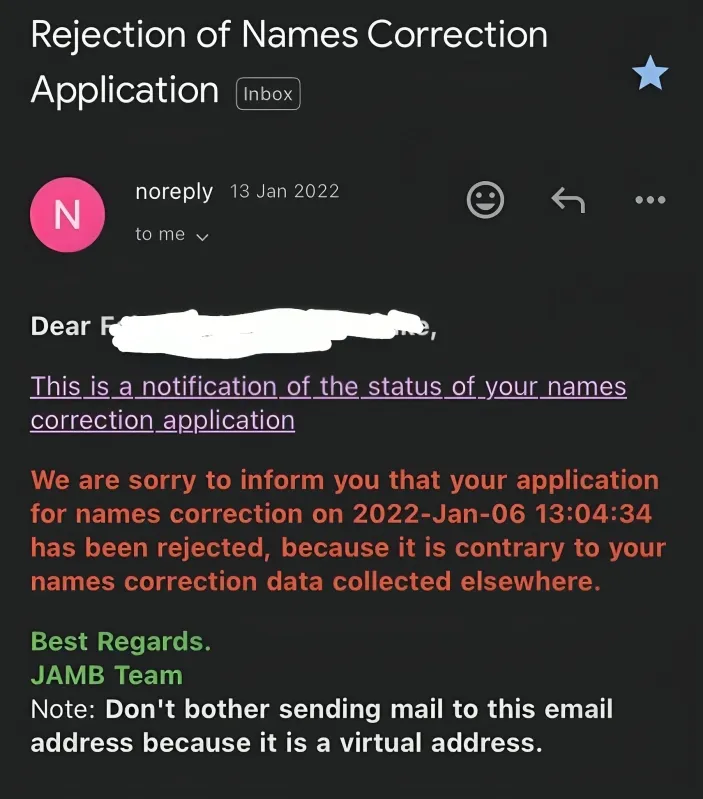Image resolution: width=703 pixels, height=799 pixels.
Task: Open the names correction notification link
Action: click(328, 387)
